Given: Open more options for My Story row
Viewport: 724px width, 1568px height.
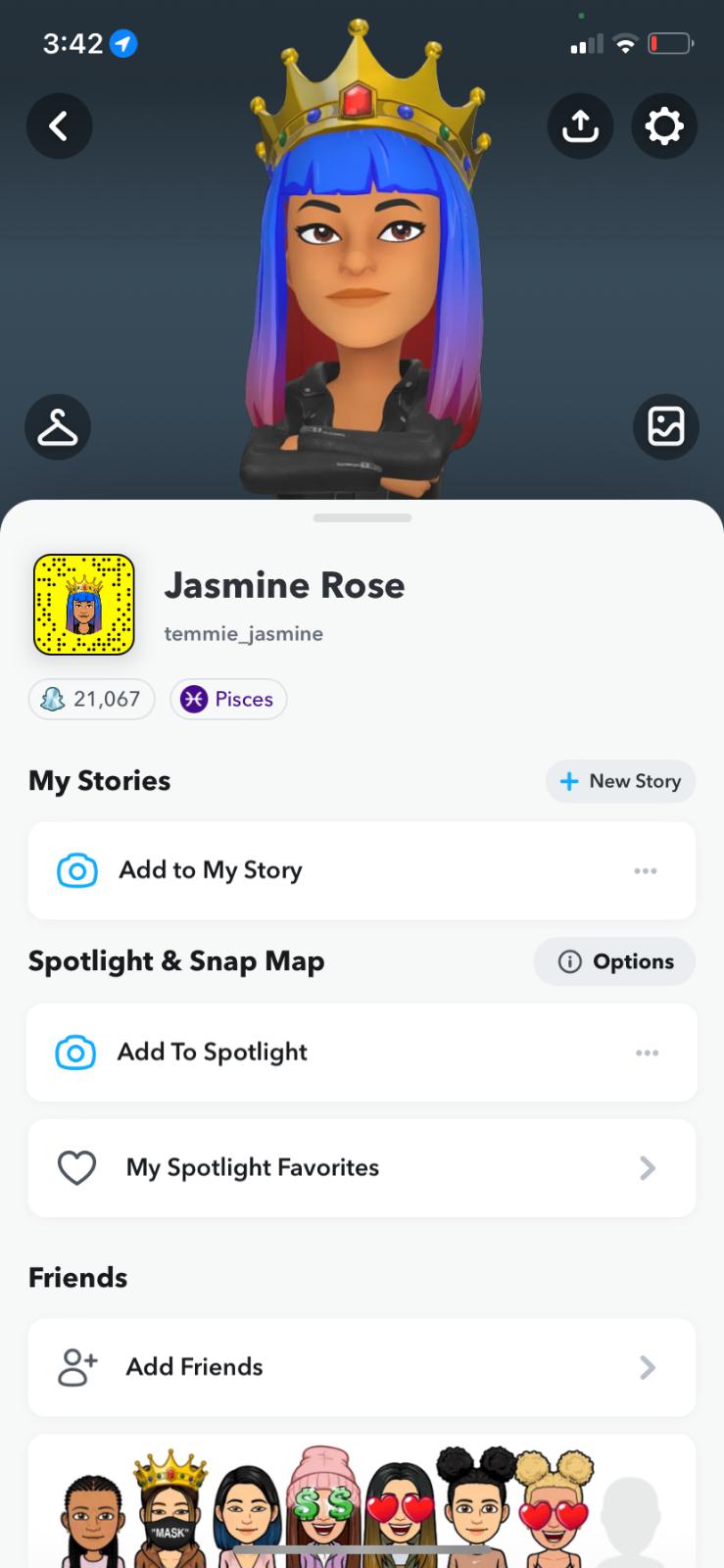Looking at the screenshot, I should point(645,870).
